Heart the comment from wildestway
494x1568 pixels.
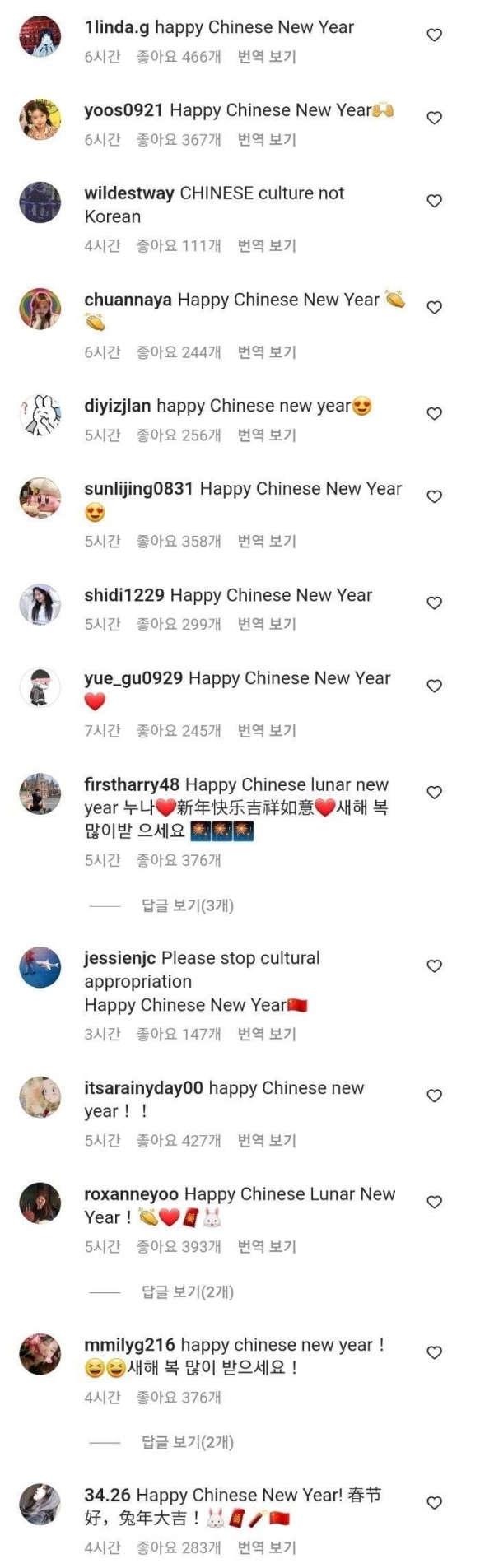[434, 202]
